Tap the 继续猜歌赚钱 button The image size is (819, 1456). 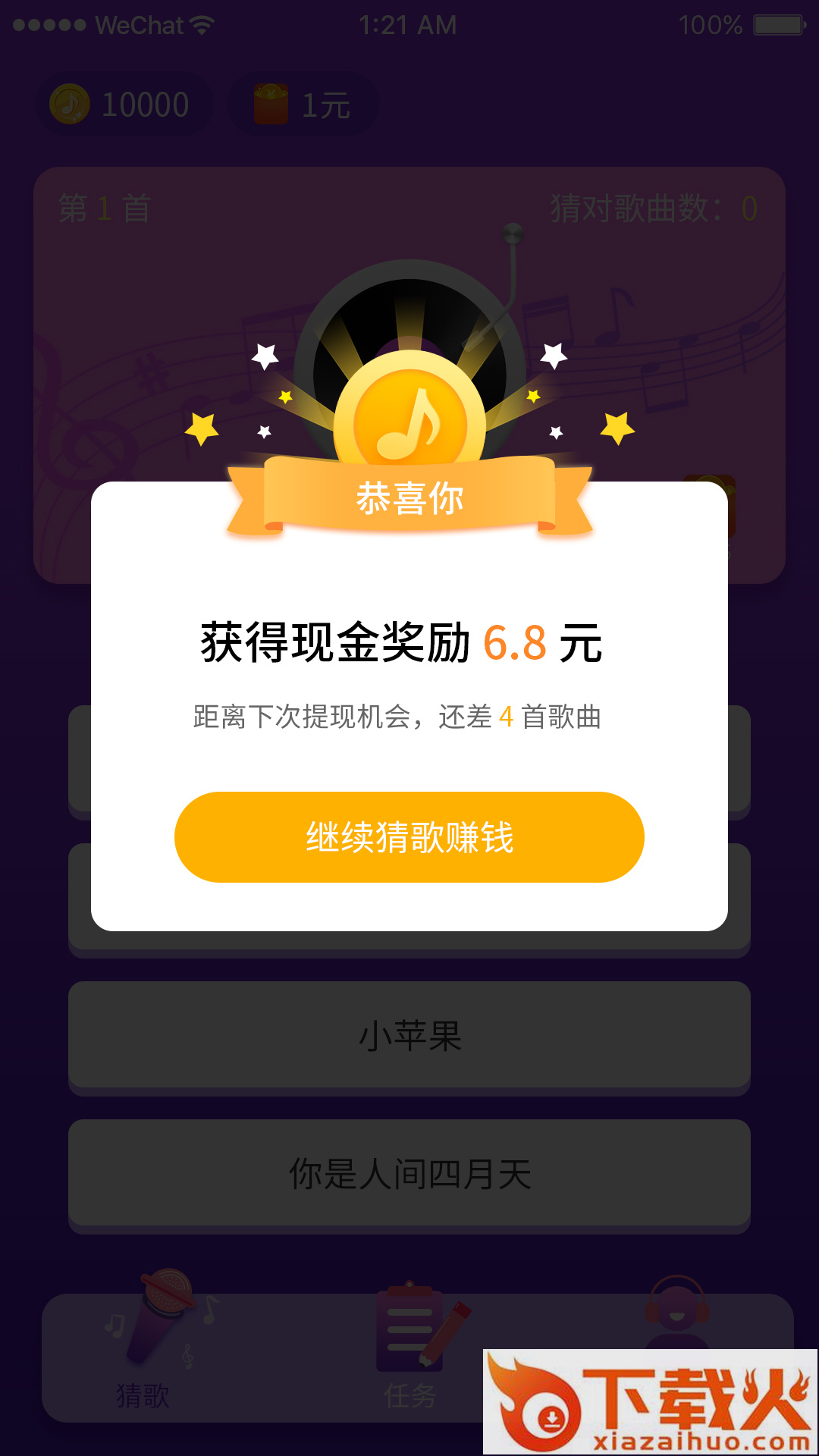coord(409,837)
